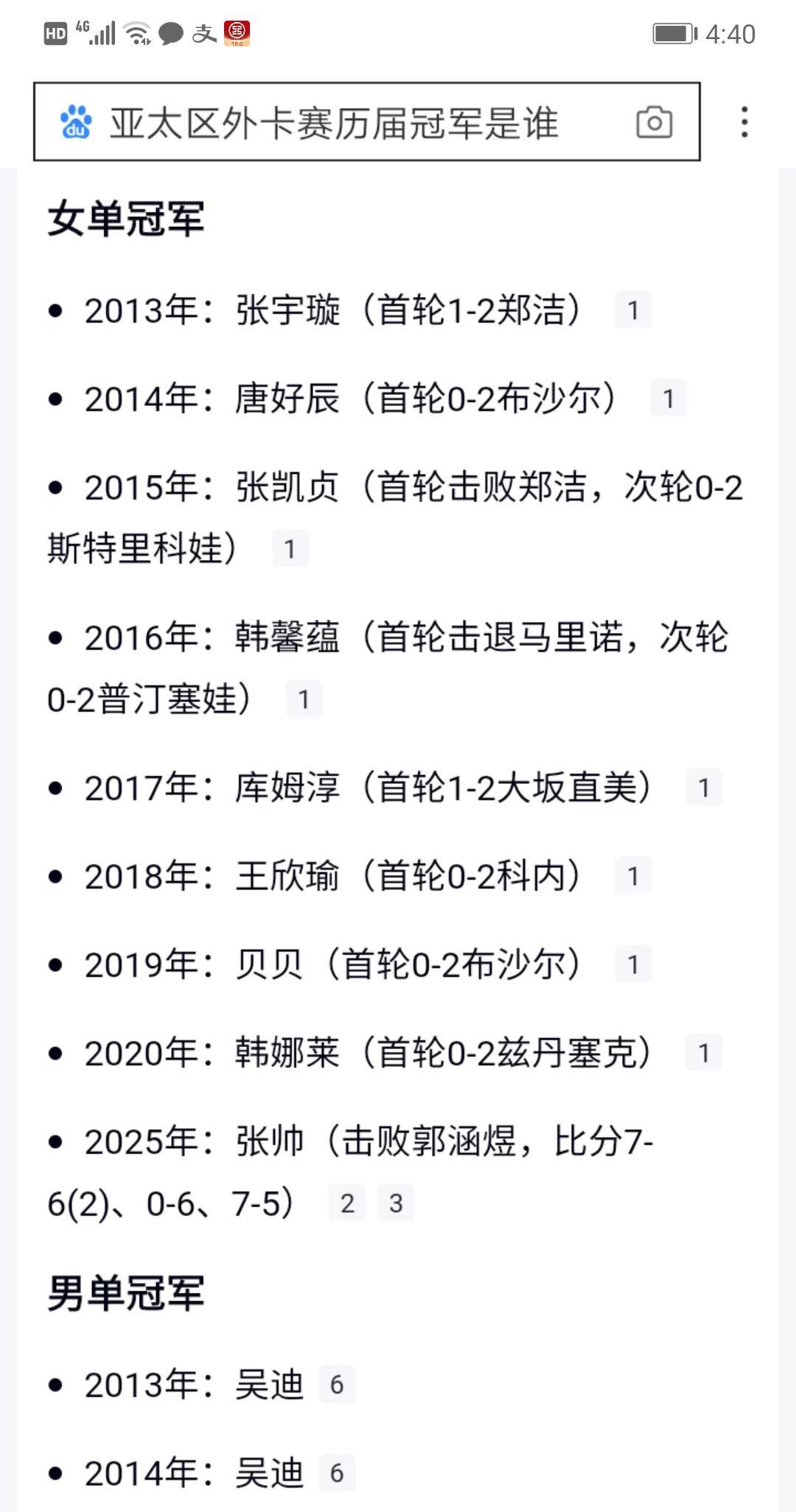Open the three-dot overflow menu
The width and height of the screenshot is (796, 1512).
744,122
